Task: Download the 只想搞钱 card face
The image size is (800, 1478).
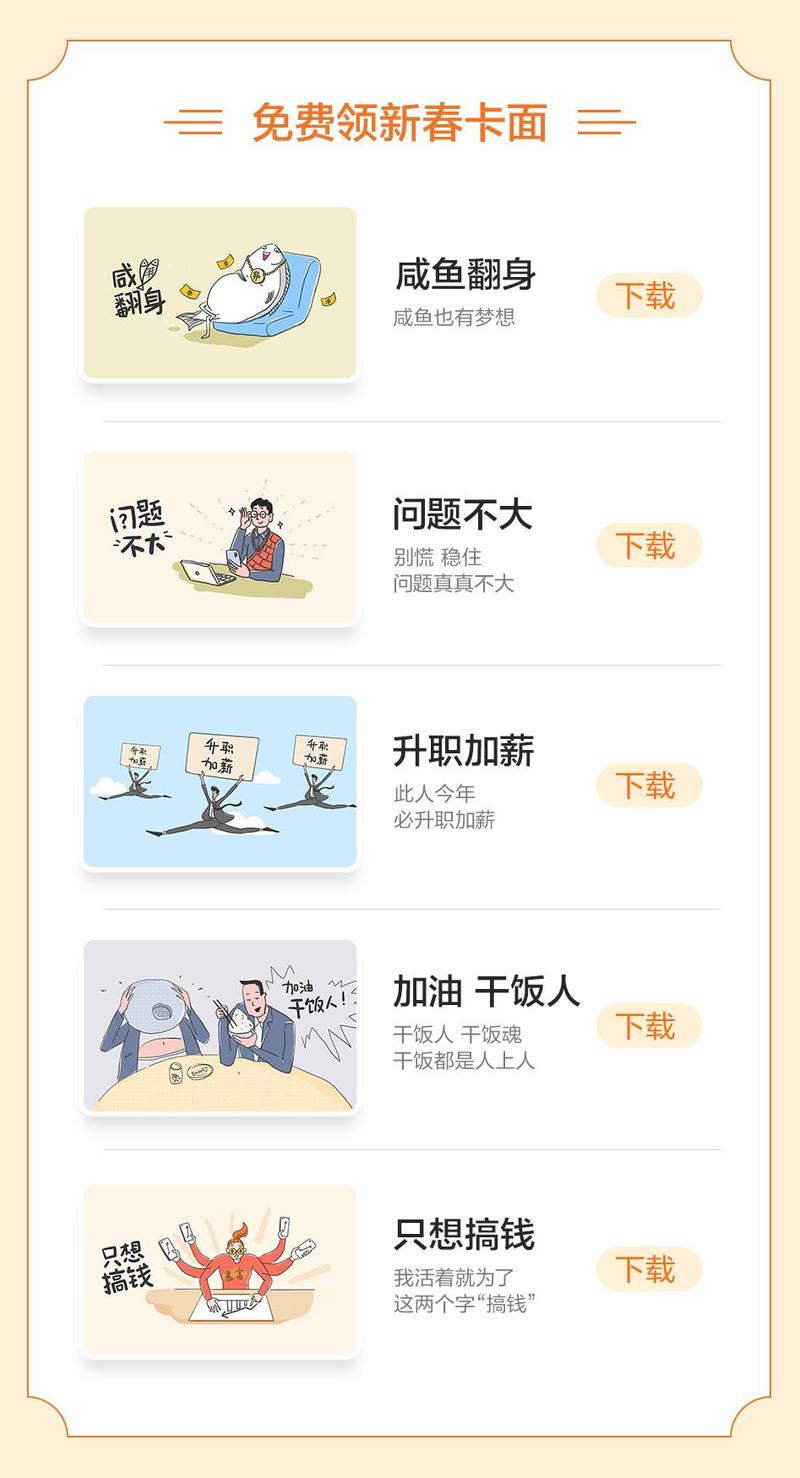Action: tap(649, 1269)
